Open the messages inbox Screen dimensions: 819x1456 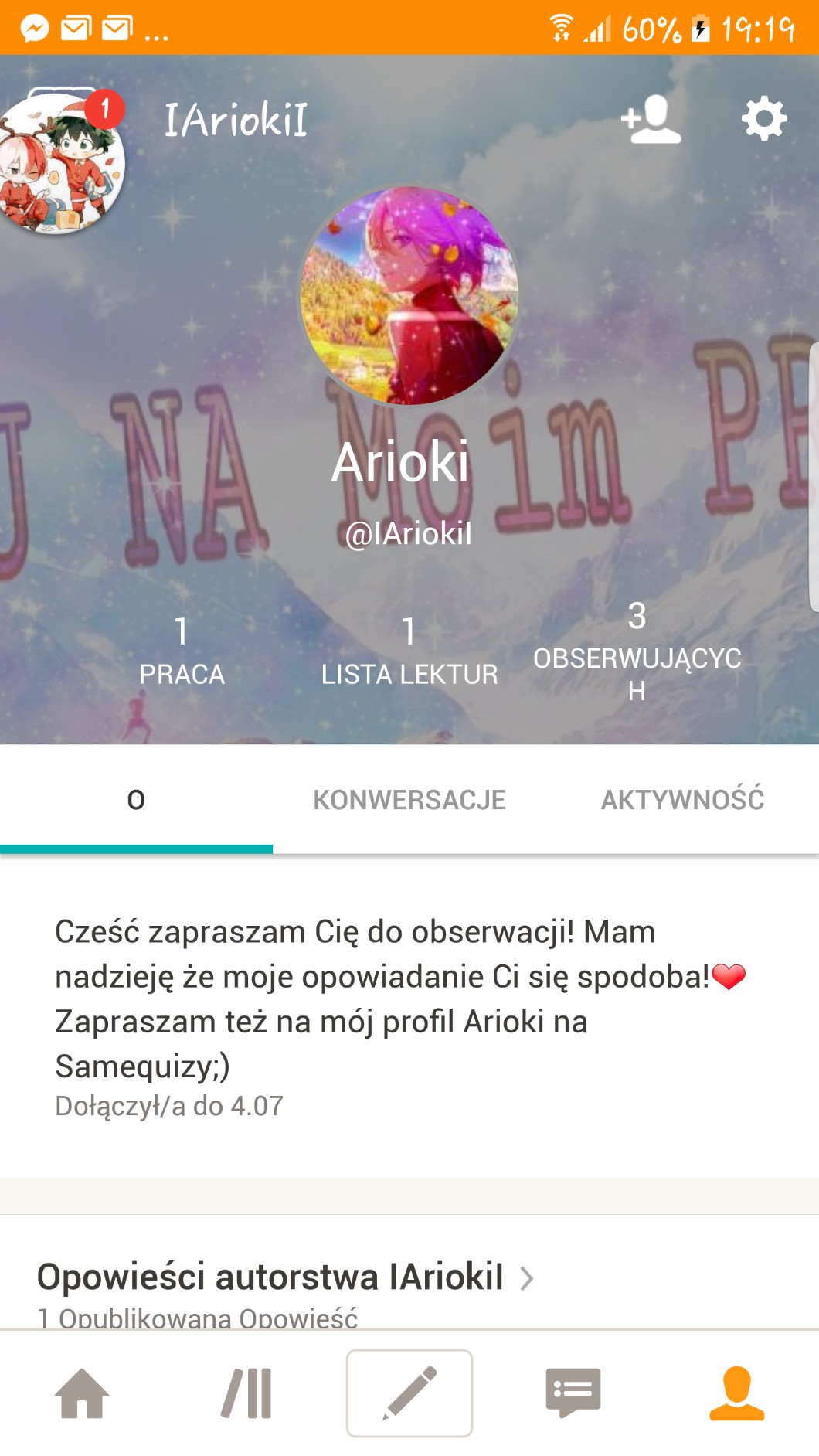click(x=573, y=1393)
